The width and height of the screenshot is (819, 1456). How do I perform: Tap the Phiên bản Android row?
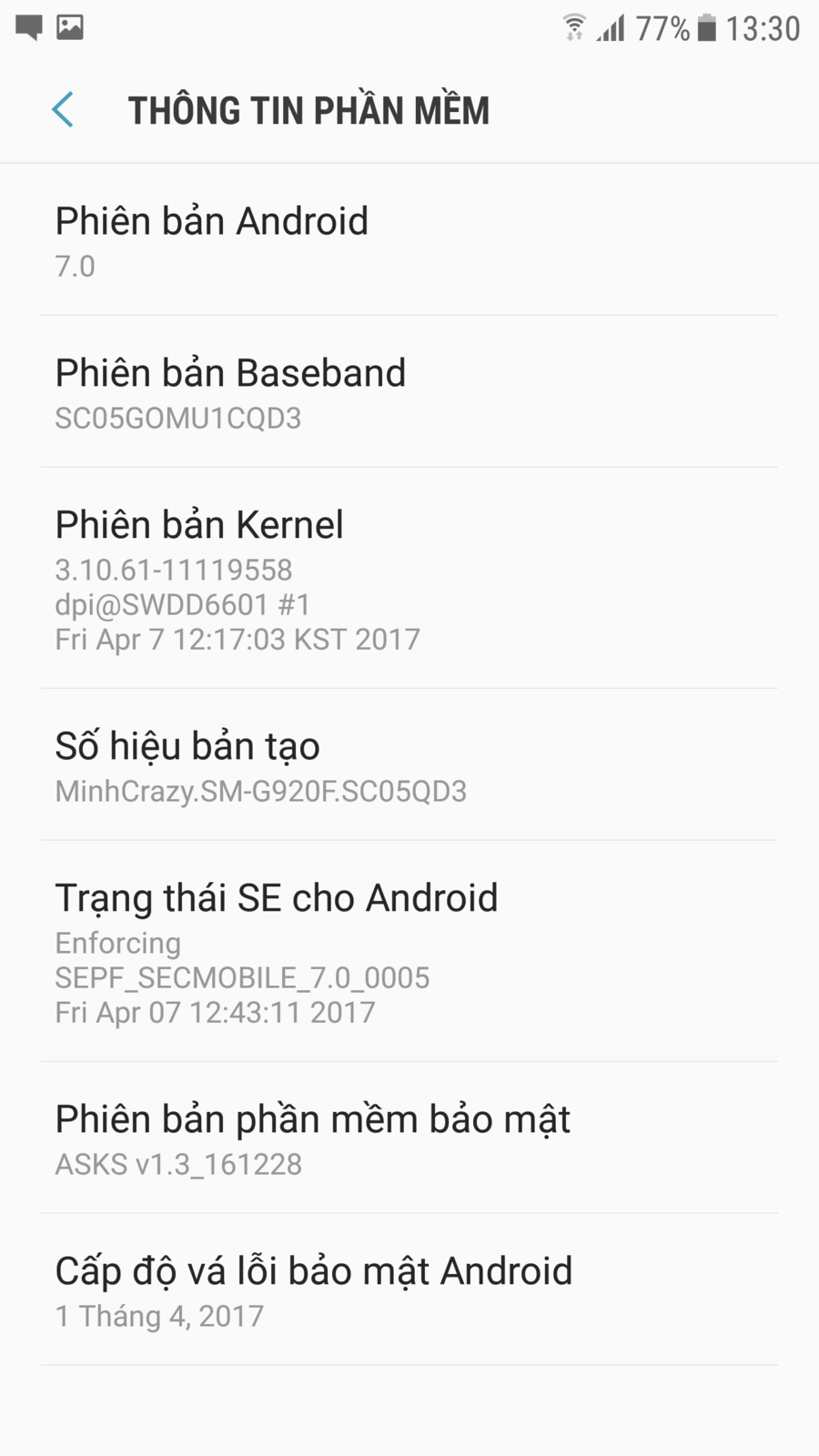(409, 241)
